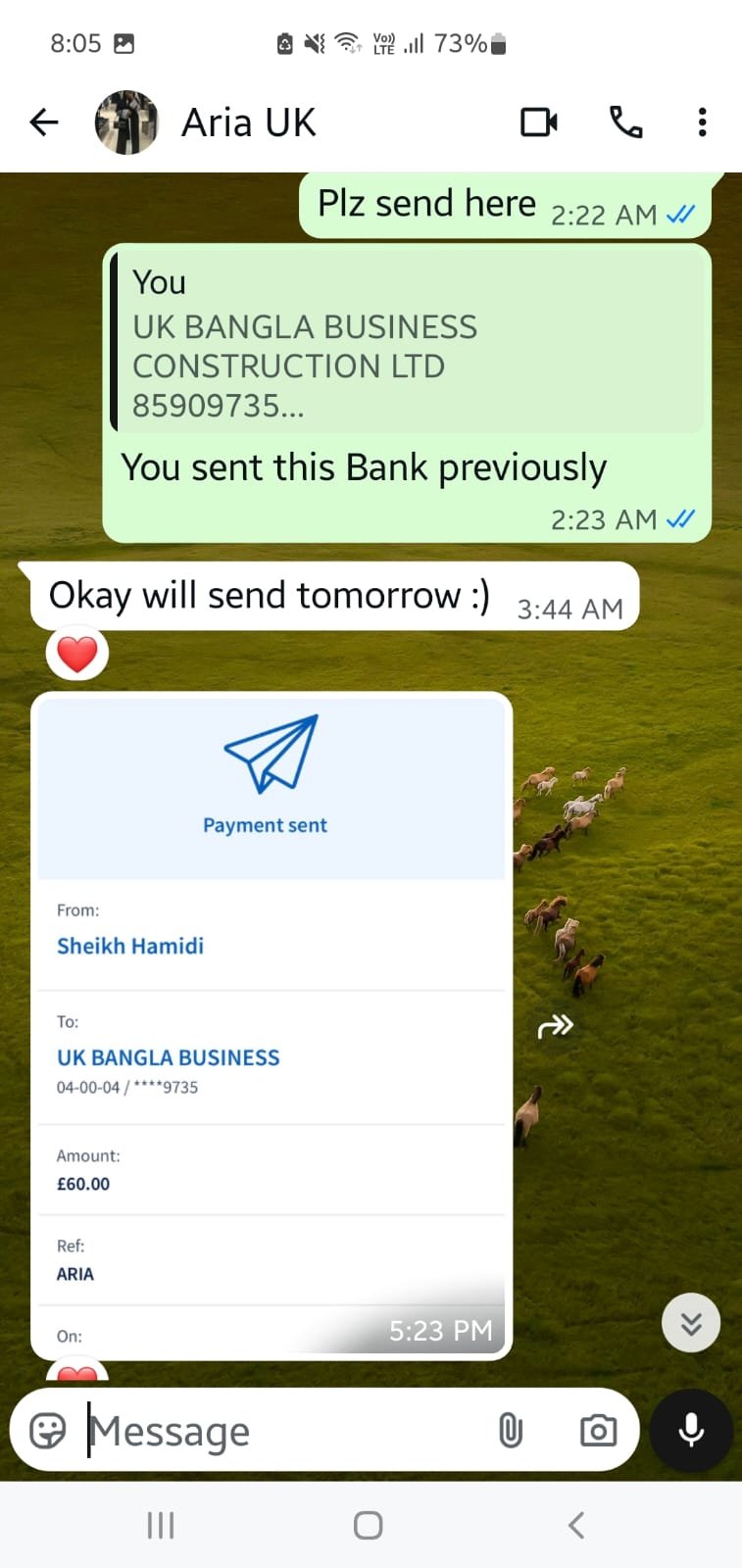This screenshot has width=742, height=1568.
Task: Open the camera from the chat
Action: [598, 1431]
